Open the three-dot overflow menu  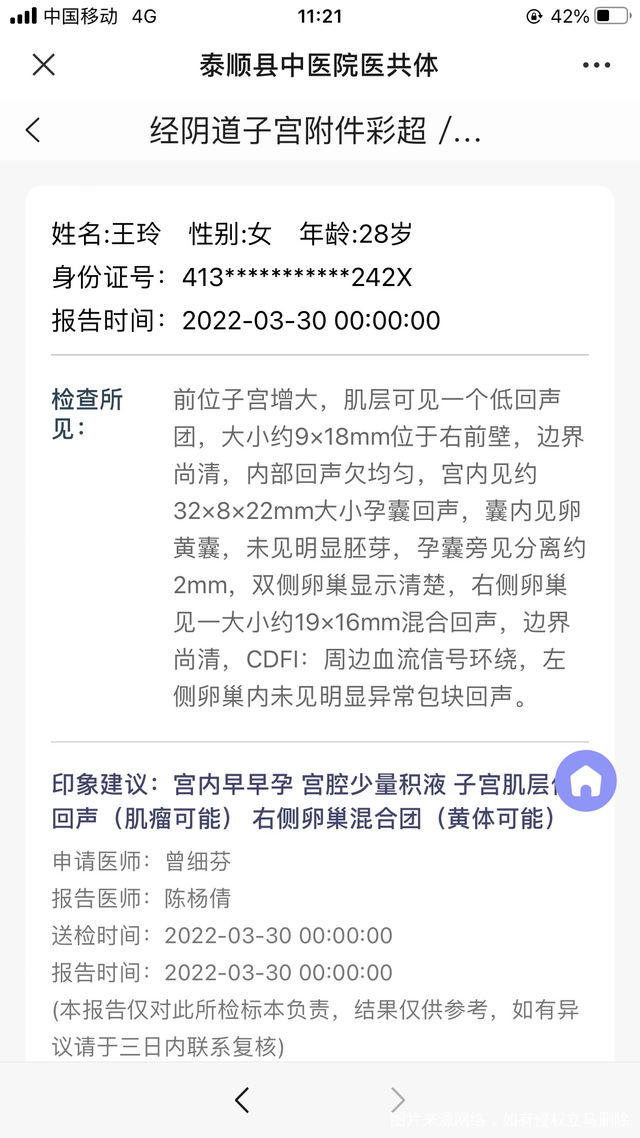pyautogui.click(x=596, y=66)
